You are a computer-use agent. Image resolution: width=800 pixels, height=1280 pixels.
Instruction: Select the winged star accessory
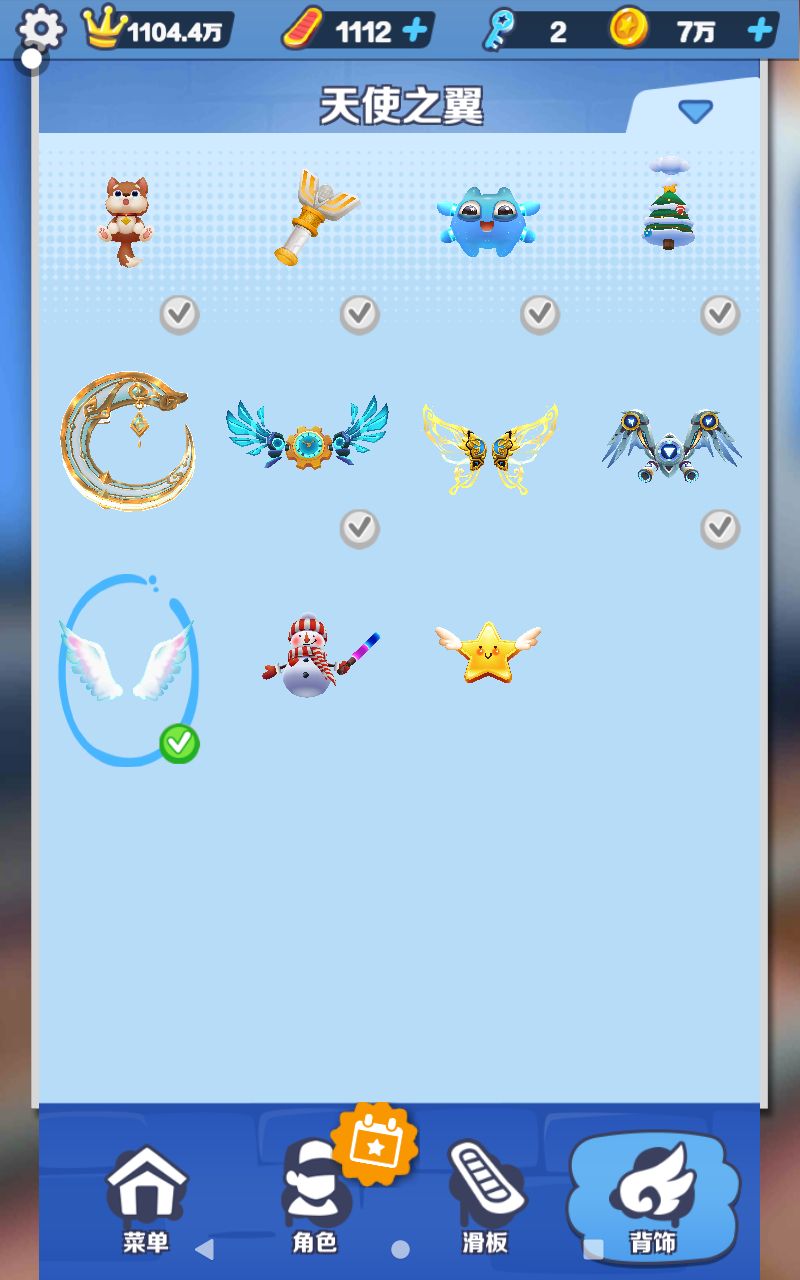(x=488, y=651)
